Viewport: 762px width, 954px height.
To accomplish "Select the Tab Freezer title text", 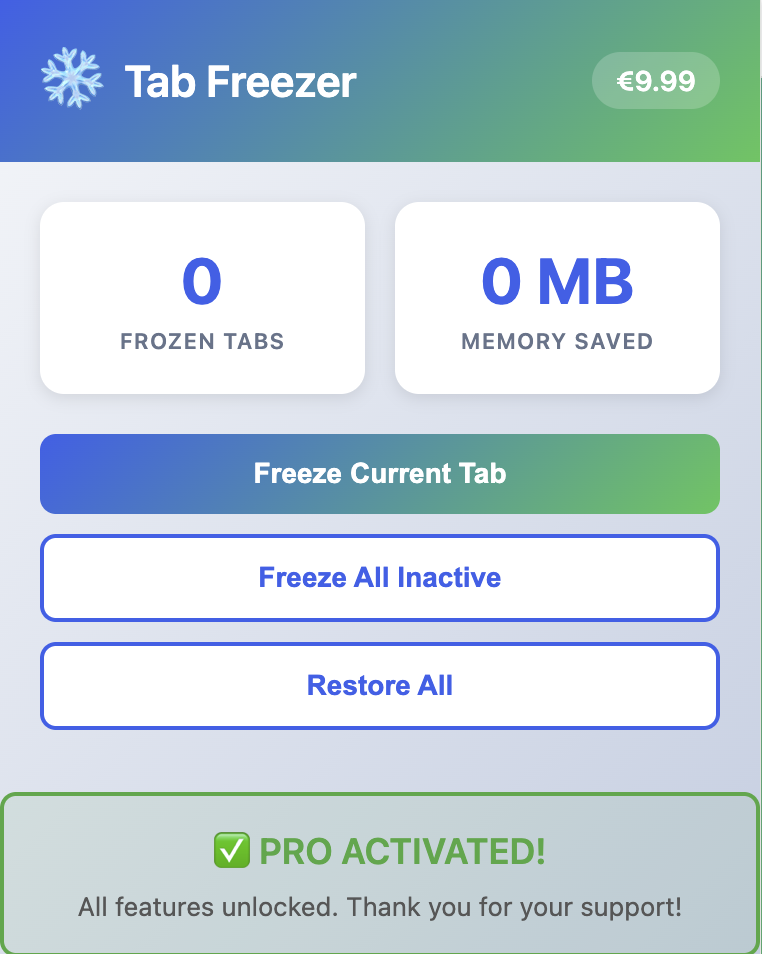I will click(240, 82).
